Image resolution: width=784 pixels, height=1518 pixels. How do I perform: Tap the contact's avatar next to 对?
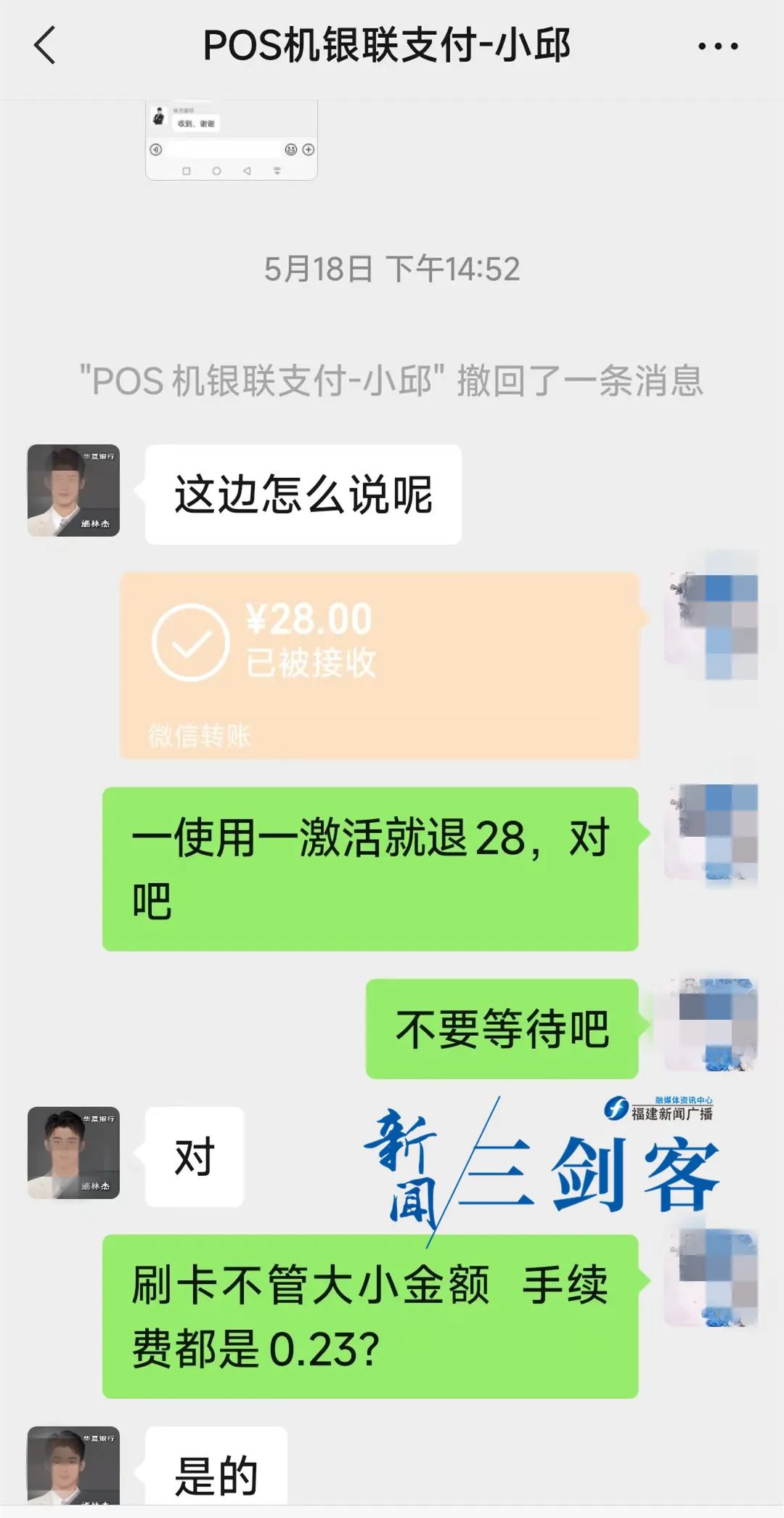click(x=73, y=1153)
